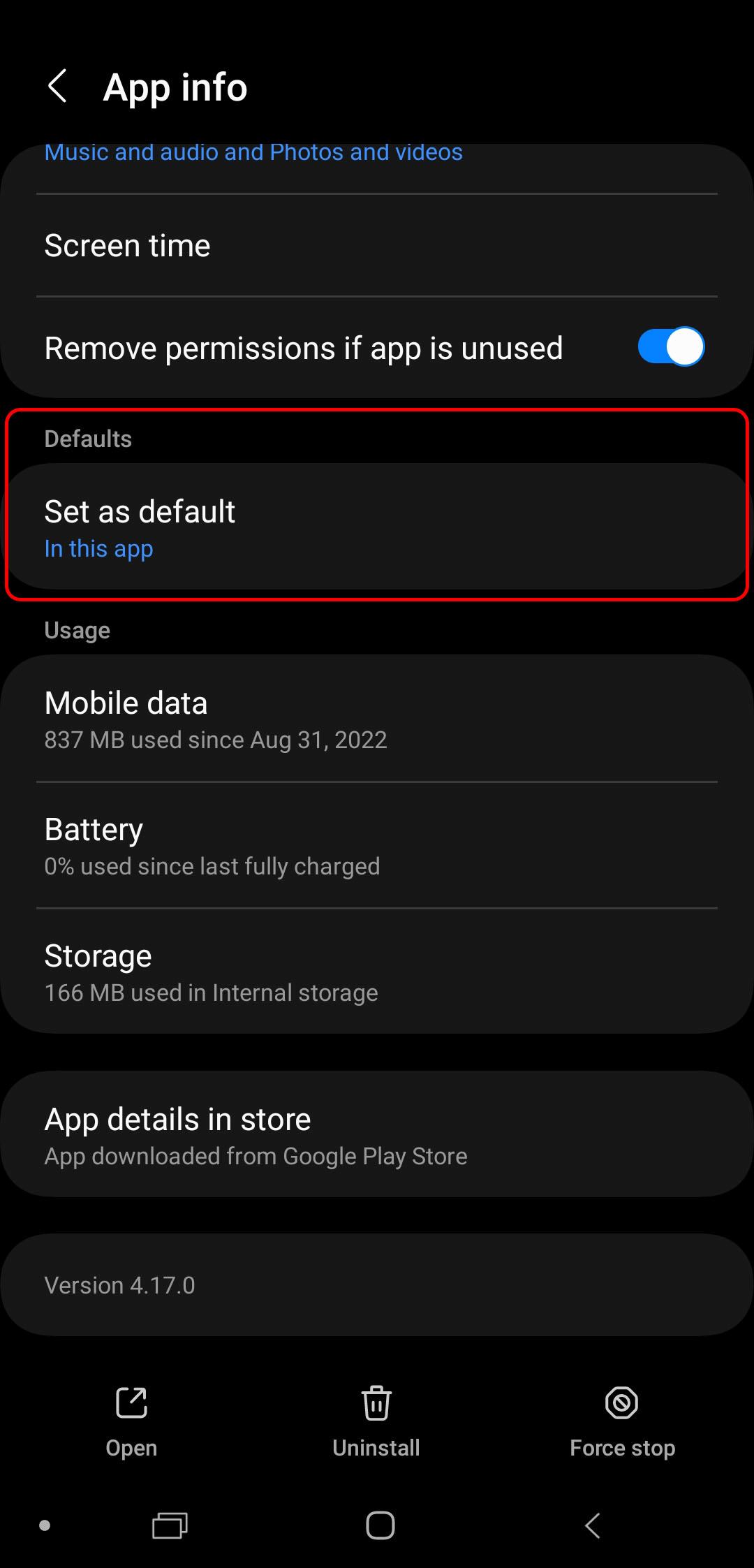Open the recent apps view

coord(170,1525)
